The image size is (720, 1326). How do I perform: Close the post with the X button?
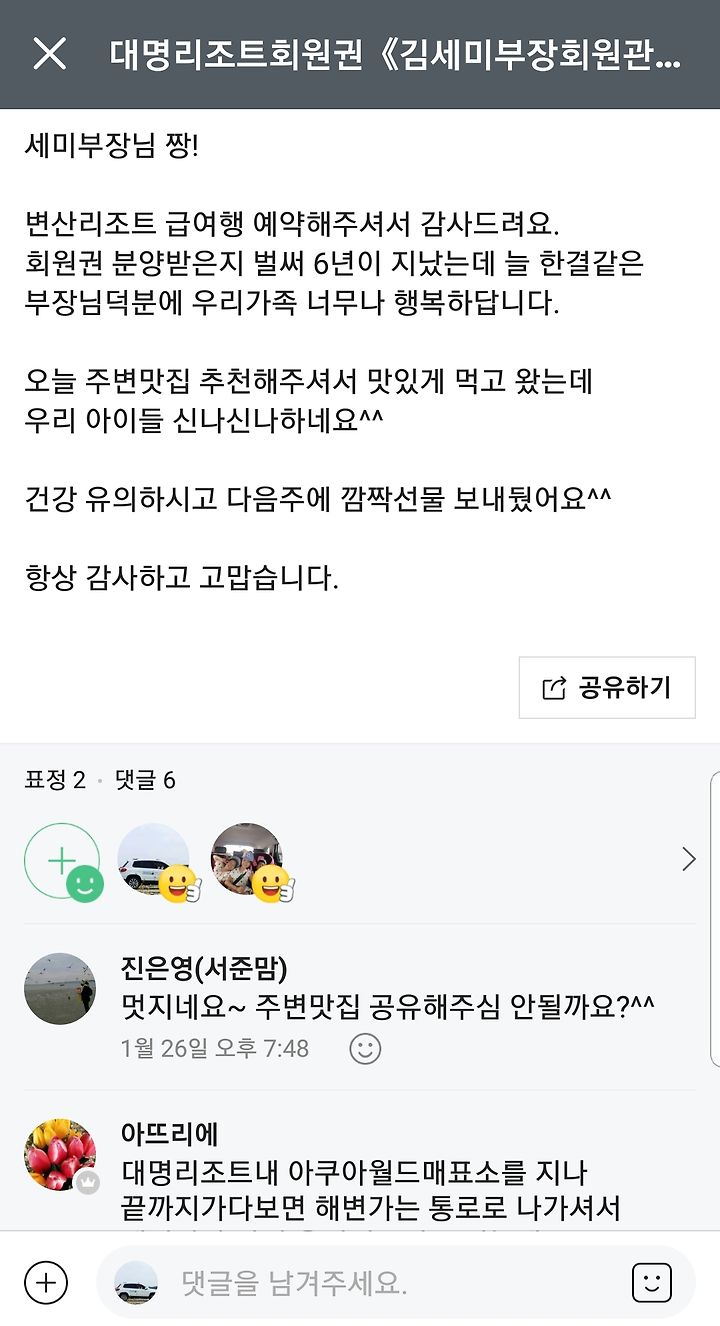49,54
